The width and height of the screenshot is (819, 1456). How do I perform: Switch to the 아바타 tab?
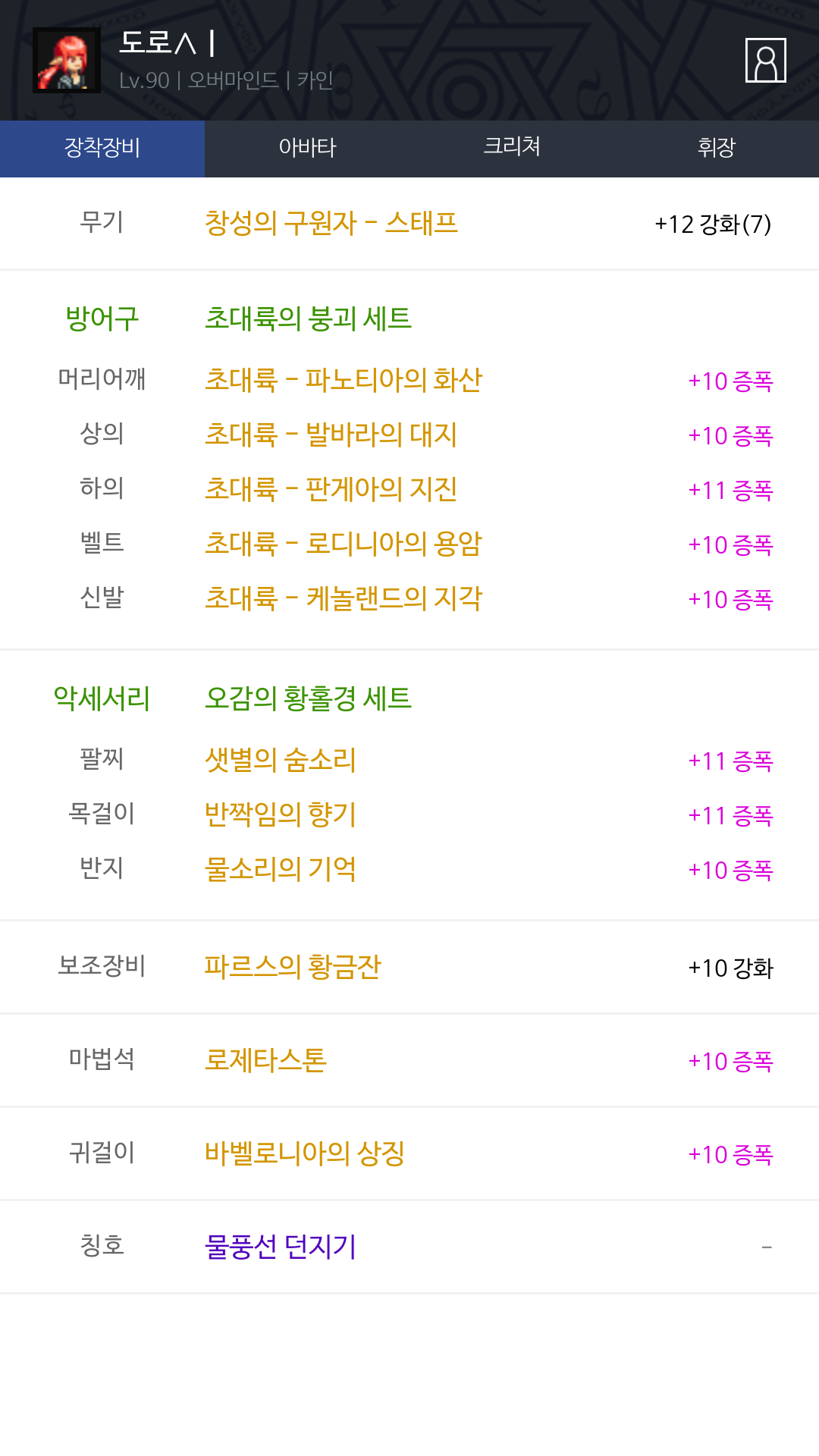coord(307,148)
